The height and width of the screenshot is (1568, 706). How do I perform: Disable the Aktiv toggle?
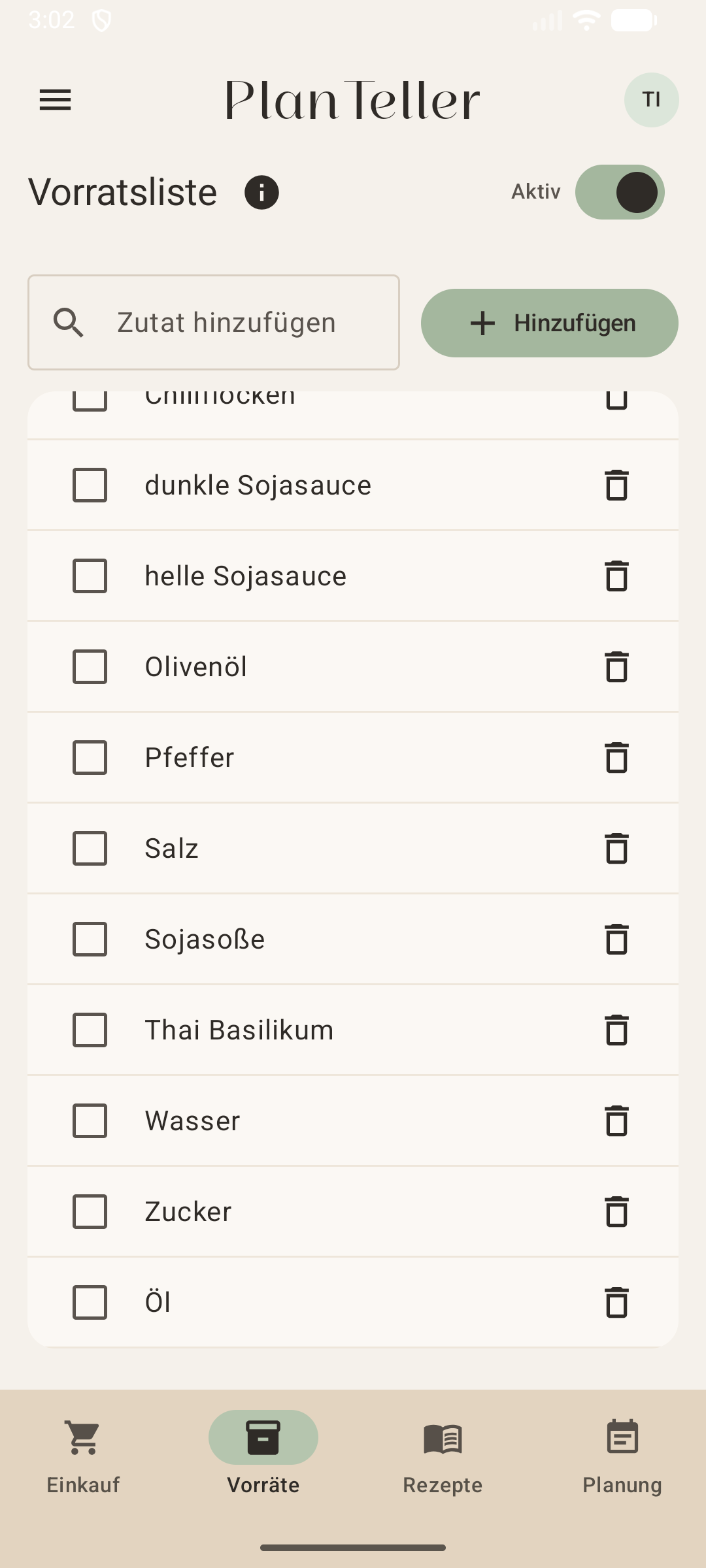pos(620,191)
